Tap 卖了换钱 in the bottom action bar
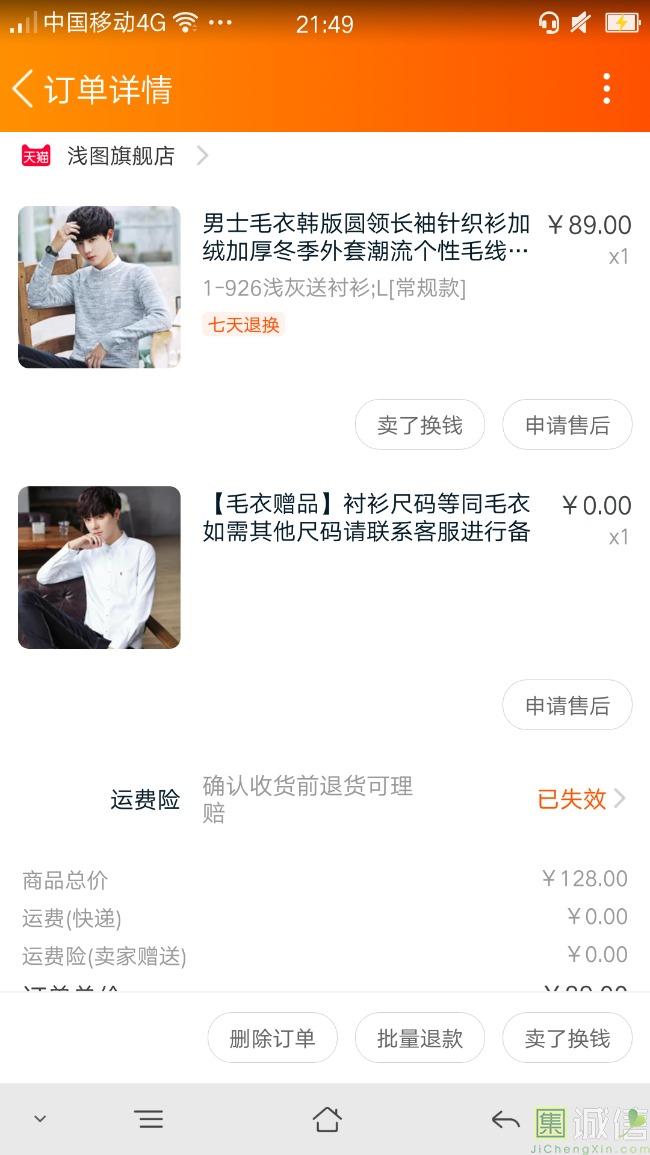 (567, 1038)
